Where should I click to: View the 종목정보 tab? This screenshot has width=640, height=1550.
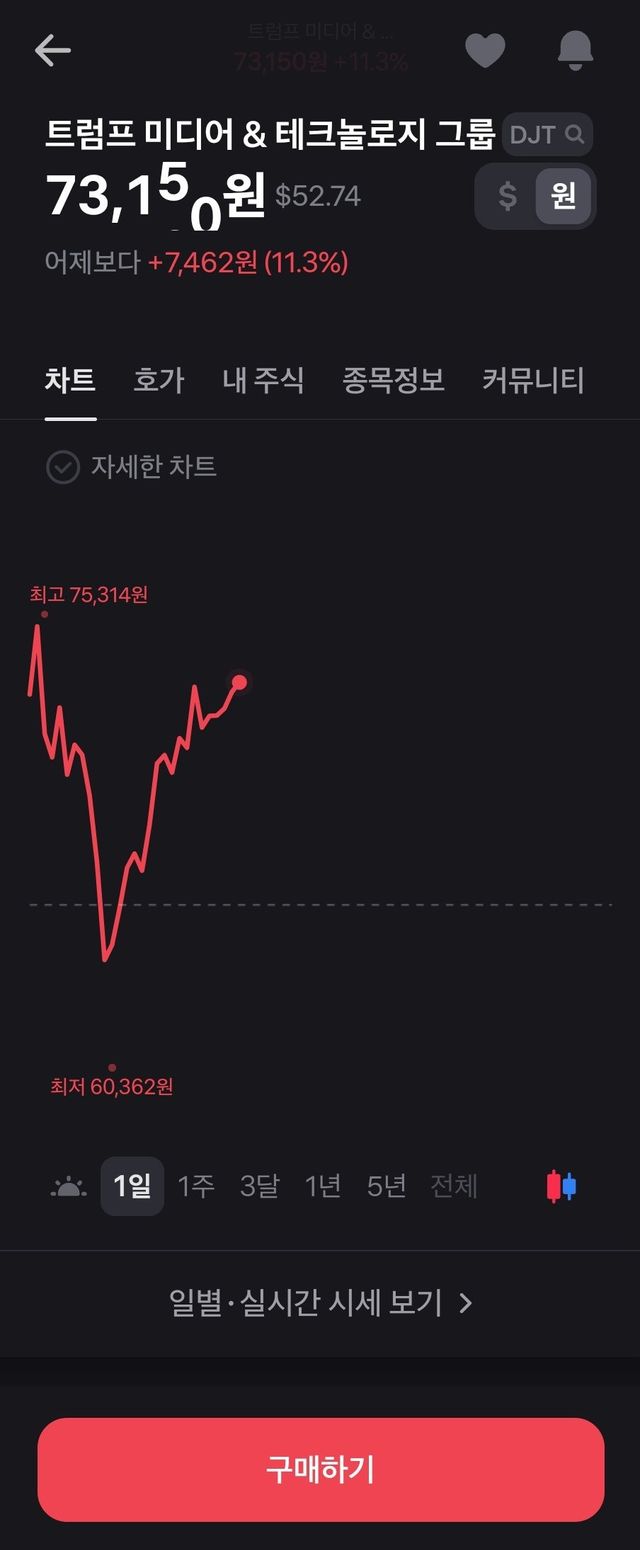[393, 380]
